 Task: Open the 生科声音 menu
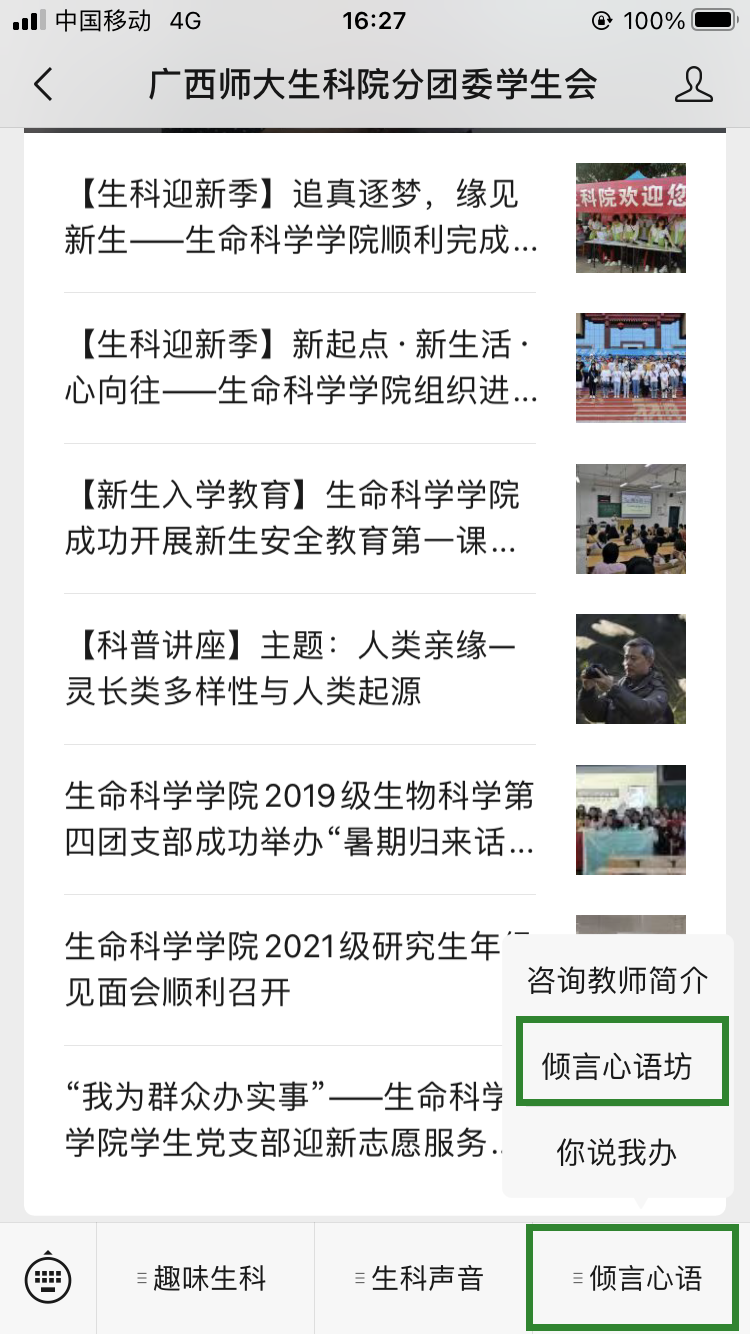[420, 1277]
